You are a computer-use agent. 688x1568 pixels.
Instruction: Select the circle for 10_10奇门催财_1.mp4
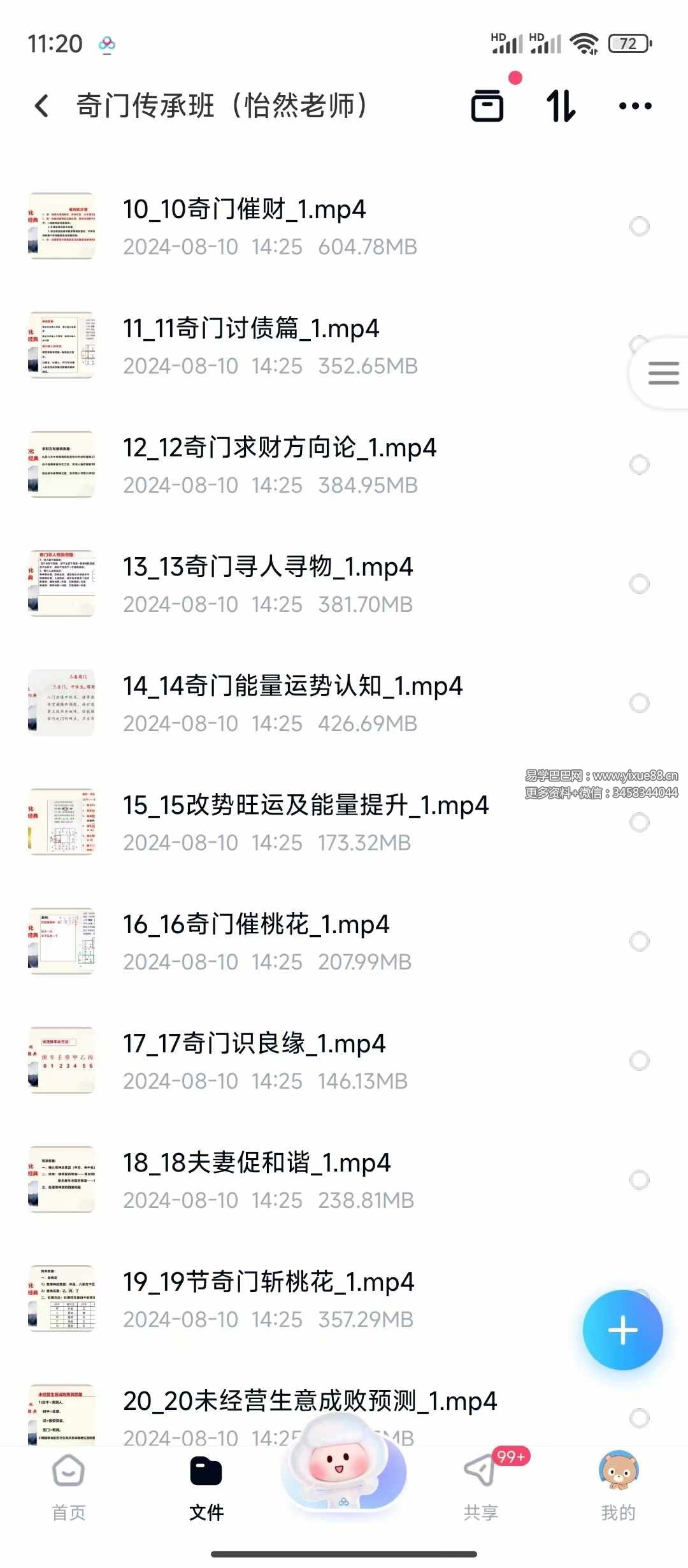pos(638,226)
